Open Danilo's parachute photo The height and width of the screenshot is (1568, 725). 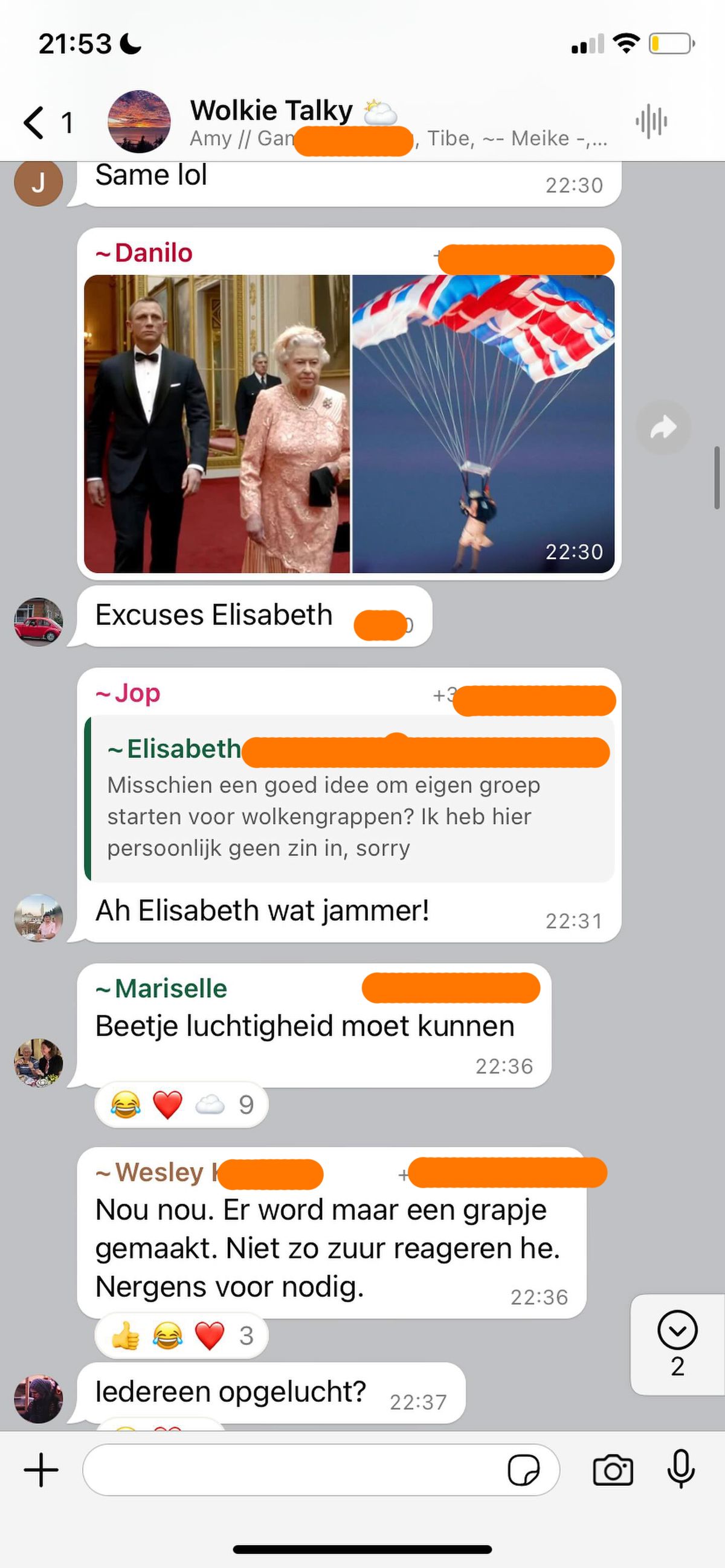point(483,424)
